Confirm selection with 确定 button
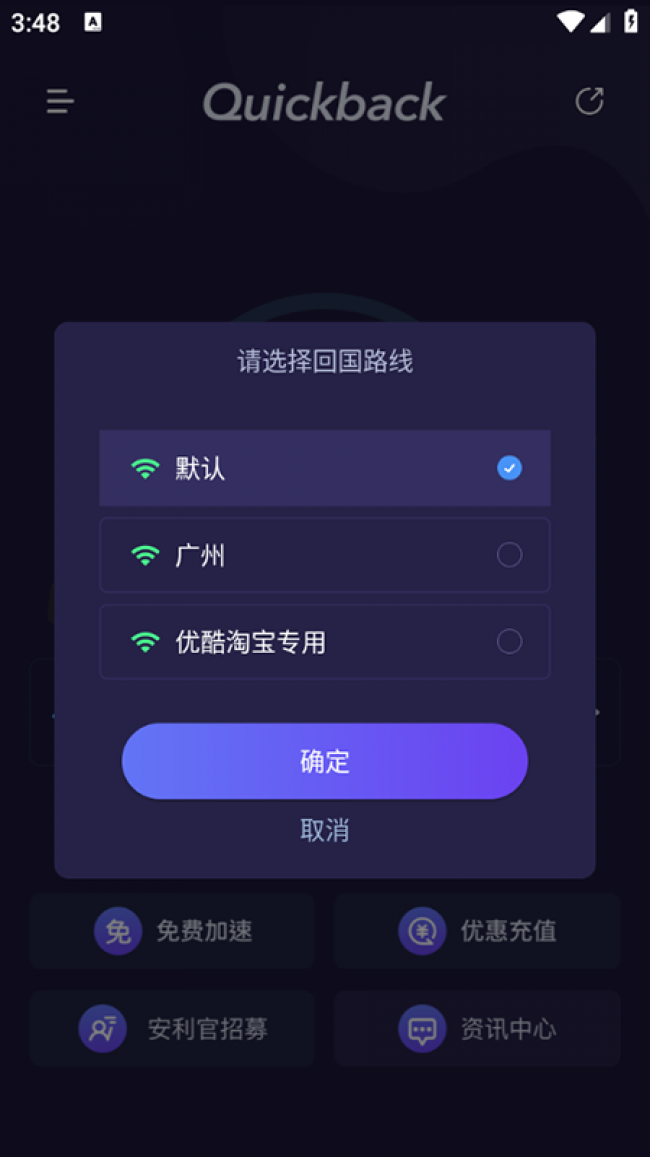The image size is (650, 1157). click(324, 761)
